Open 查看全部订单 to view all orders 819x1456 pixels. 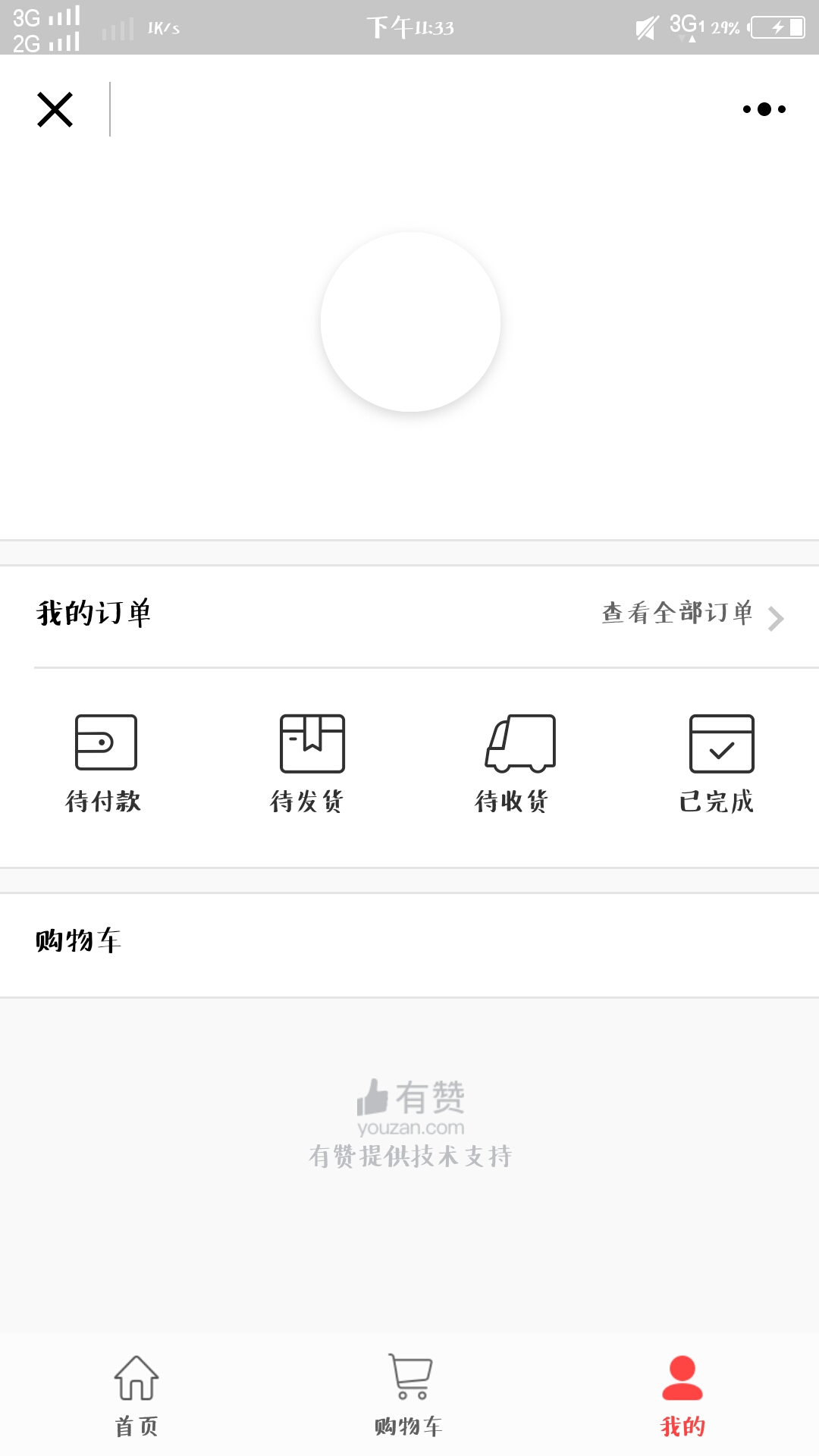point(692,614)
